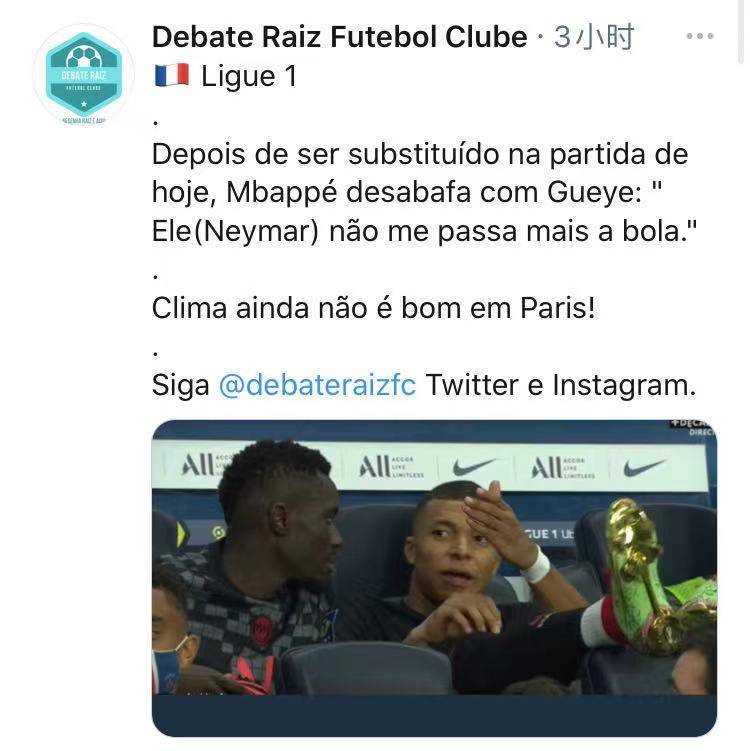Screen dimensions: 750x751
Task: Open the Debate Raiz Futebol Clube profile avatar
Action: pyautogui.click(x=83, y=75)
